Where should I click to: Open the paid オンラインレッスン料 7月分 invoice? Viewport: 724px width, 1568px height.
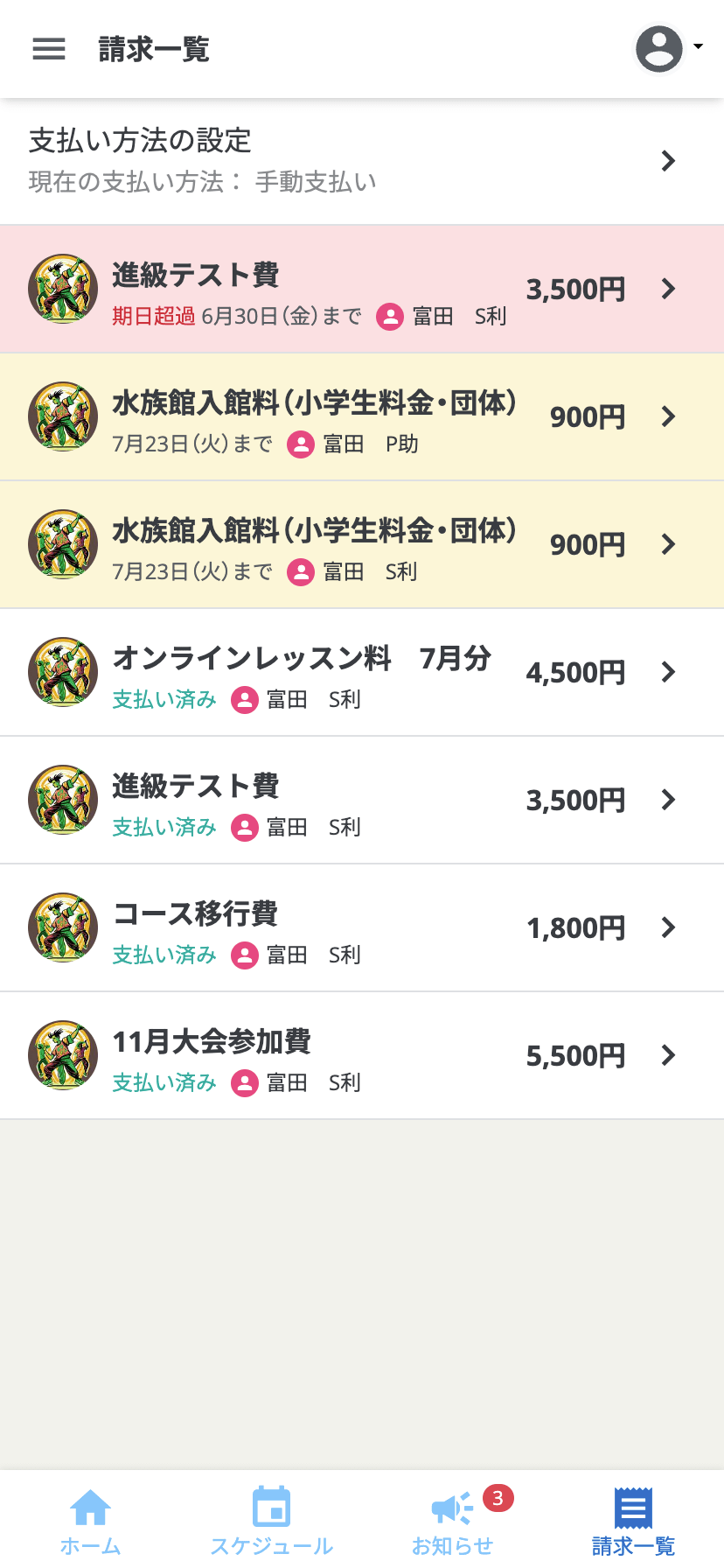click(x=350, y=672)
